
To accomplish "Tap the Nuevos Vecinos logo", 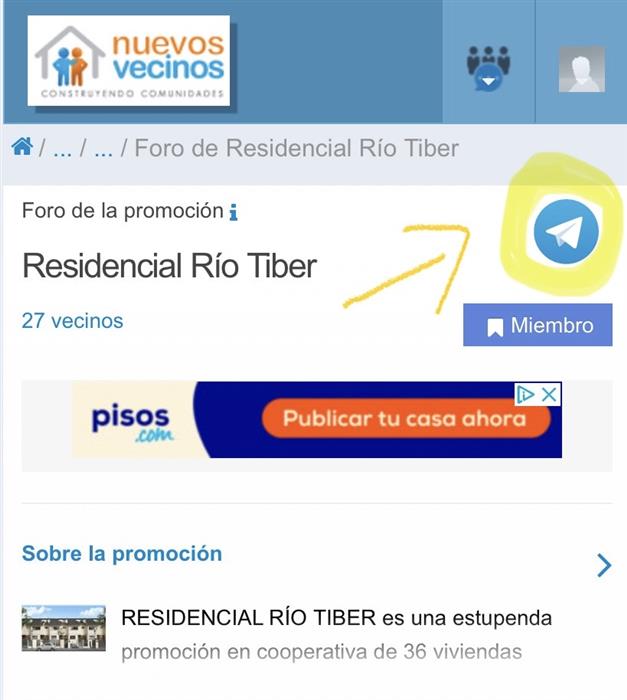I will pyautogui.click(x=131, y=61).
